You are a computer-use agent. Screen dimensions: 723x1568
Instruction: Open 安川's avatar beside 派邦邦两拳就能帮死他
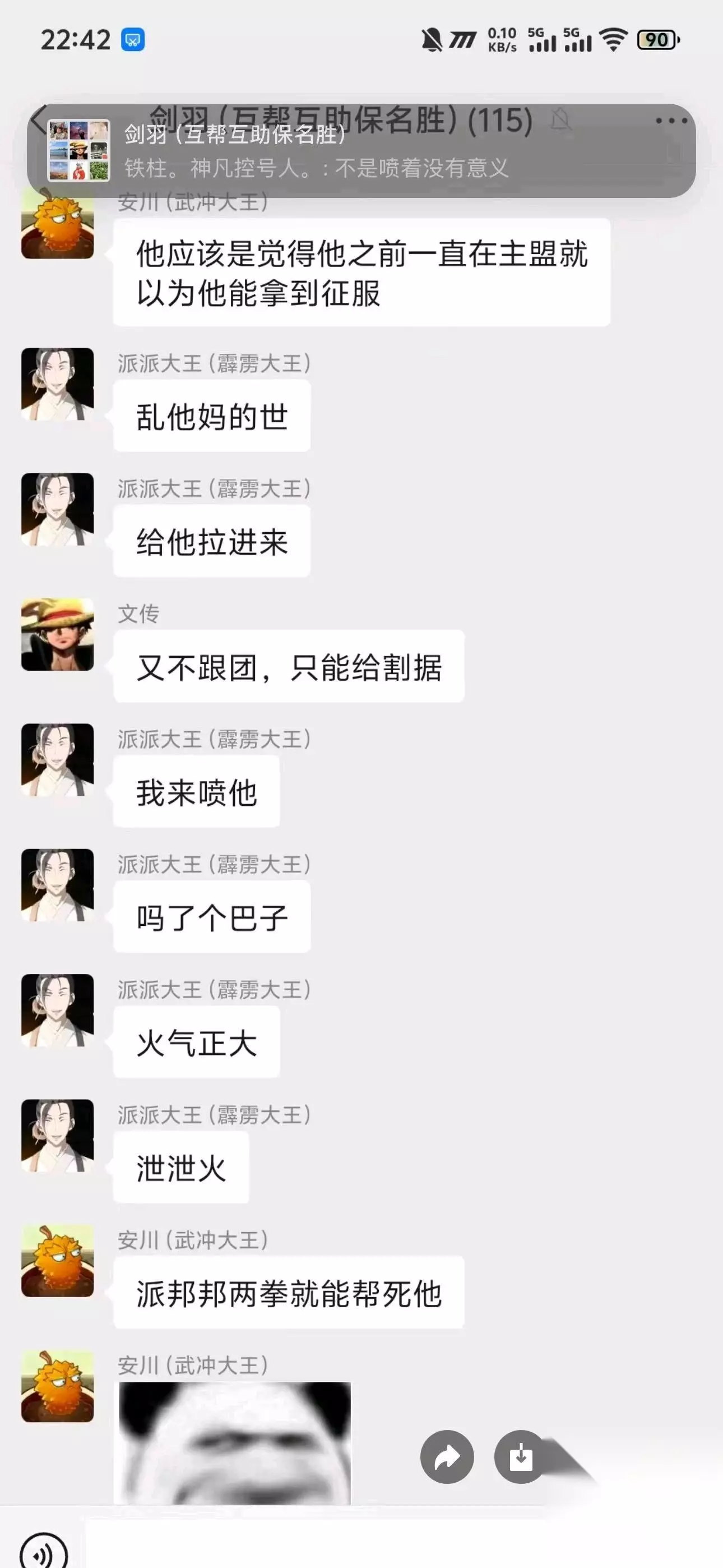pyautogui.click(x=58, y=1261)
